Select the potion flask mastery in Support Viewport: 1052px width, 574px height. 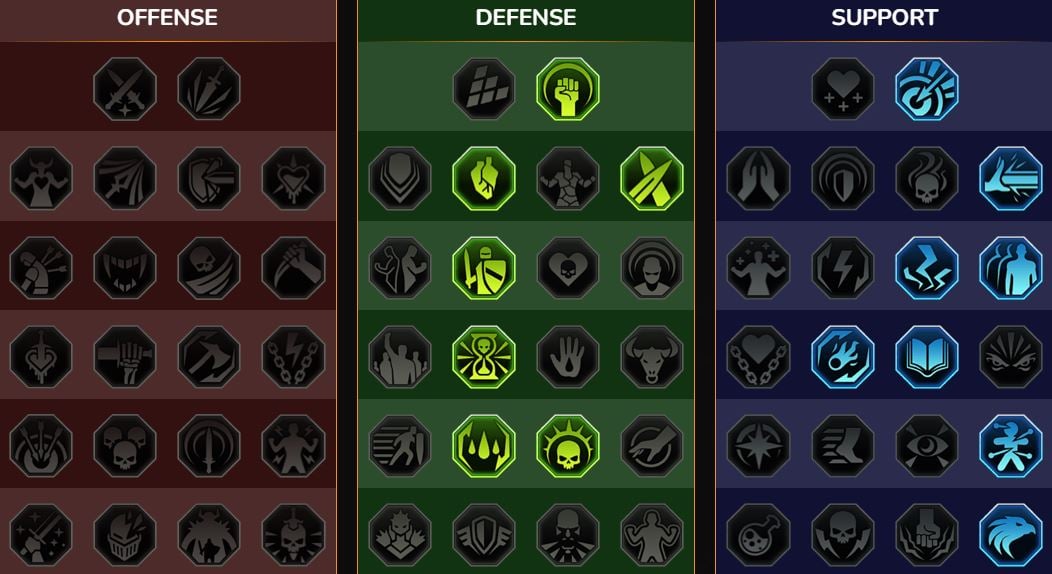click(758, 535)
